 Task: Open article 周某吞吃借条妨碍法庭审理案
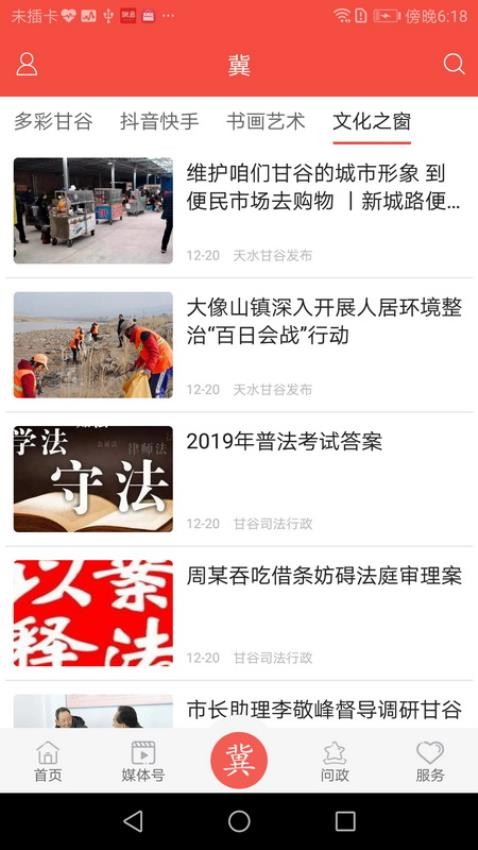[239, 613]
